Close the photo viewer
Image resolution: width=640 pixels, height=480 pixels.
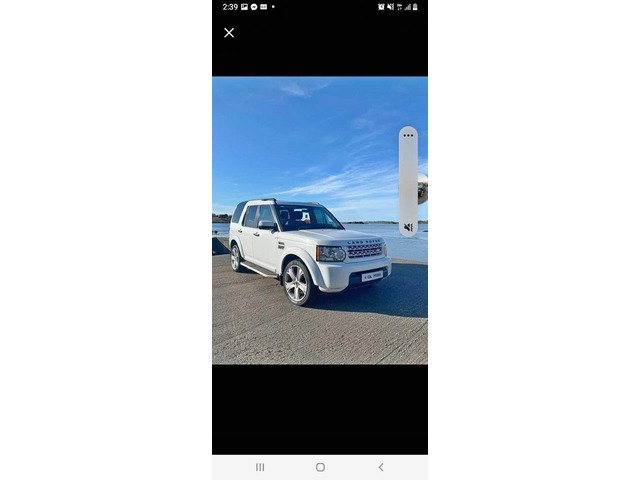click(x=229, y=33)
